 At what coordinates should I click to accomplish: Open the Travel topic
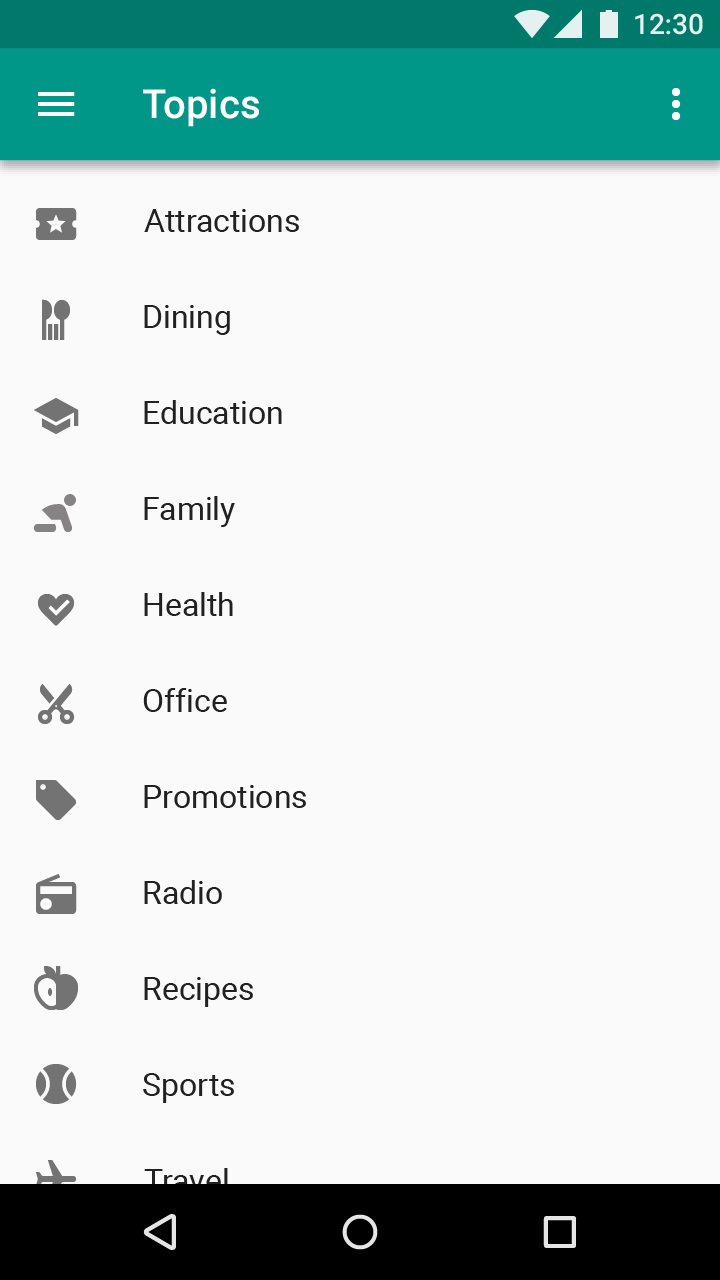tap(360, 1159)
